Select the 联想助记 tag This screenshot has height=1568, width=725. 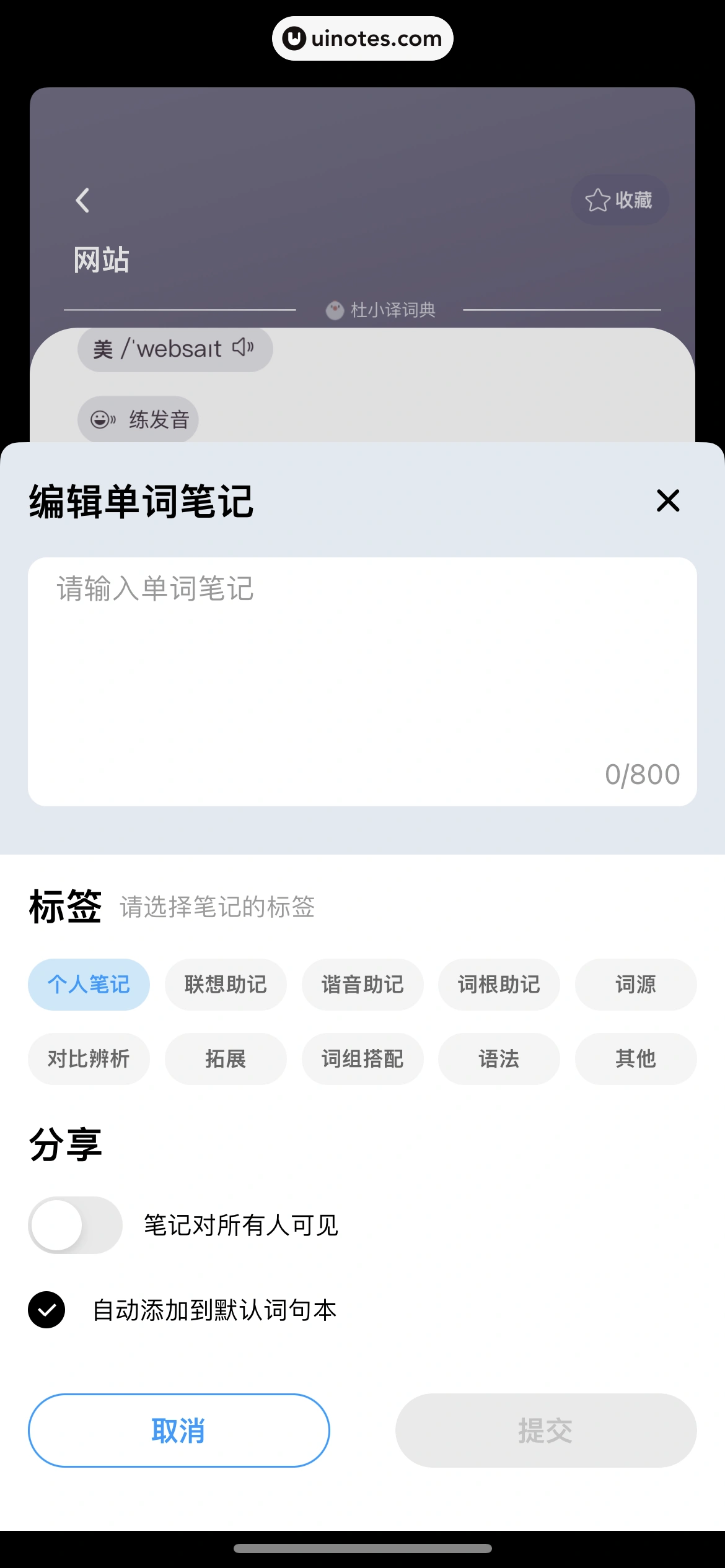coord(226,985)
